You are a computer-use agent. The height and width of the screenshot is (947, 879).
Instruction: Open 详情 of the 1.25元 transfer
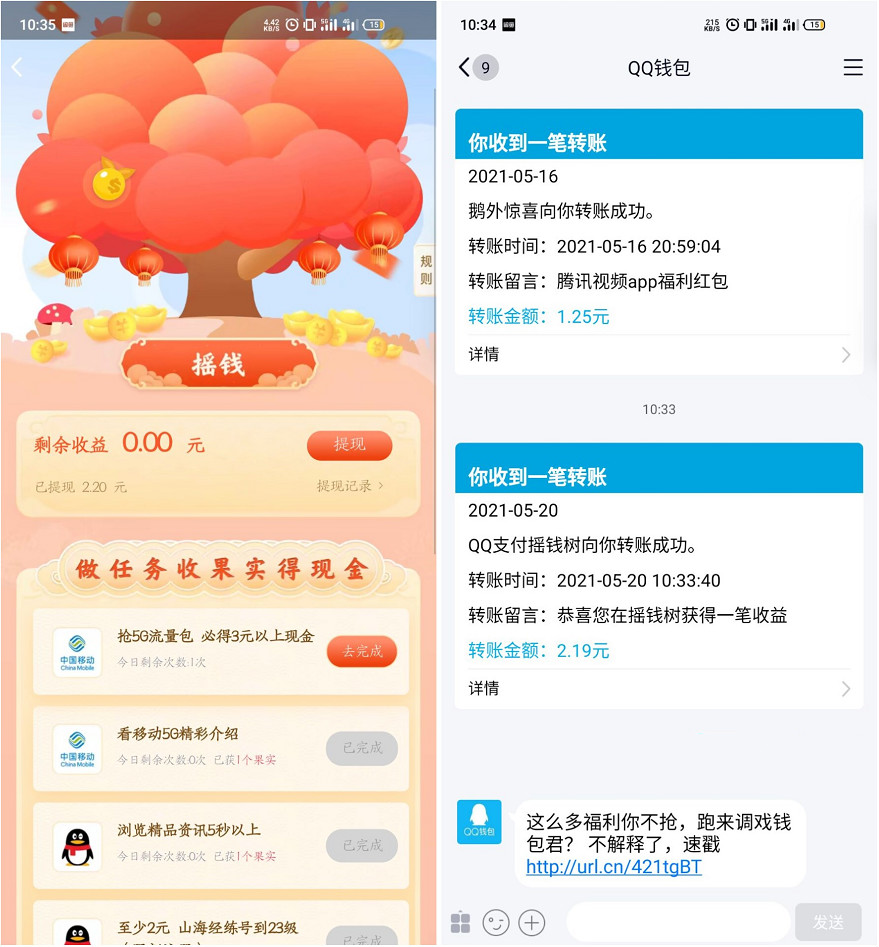pos(658,354)
